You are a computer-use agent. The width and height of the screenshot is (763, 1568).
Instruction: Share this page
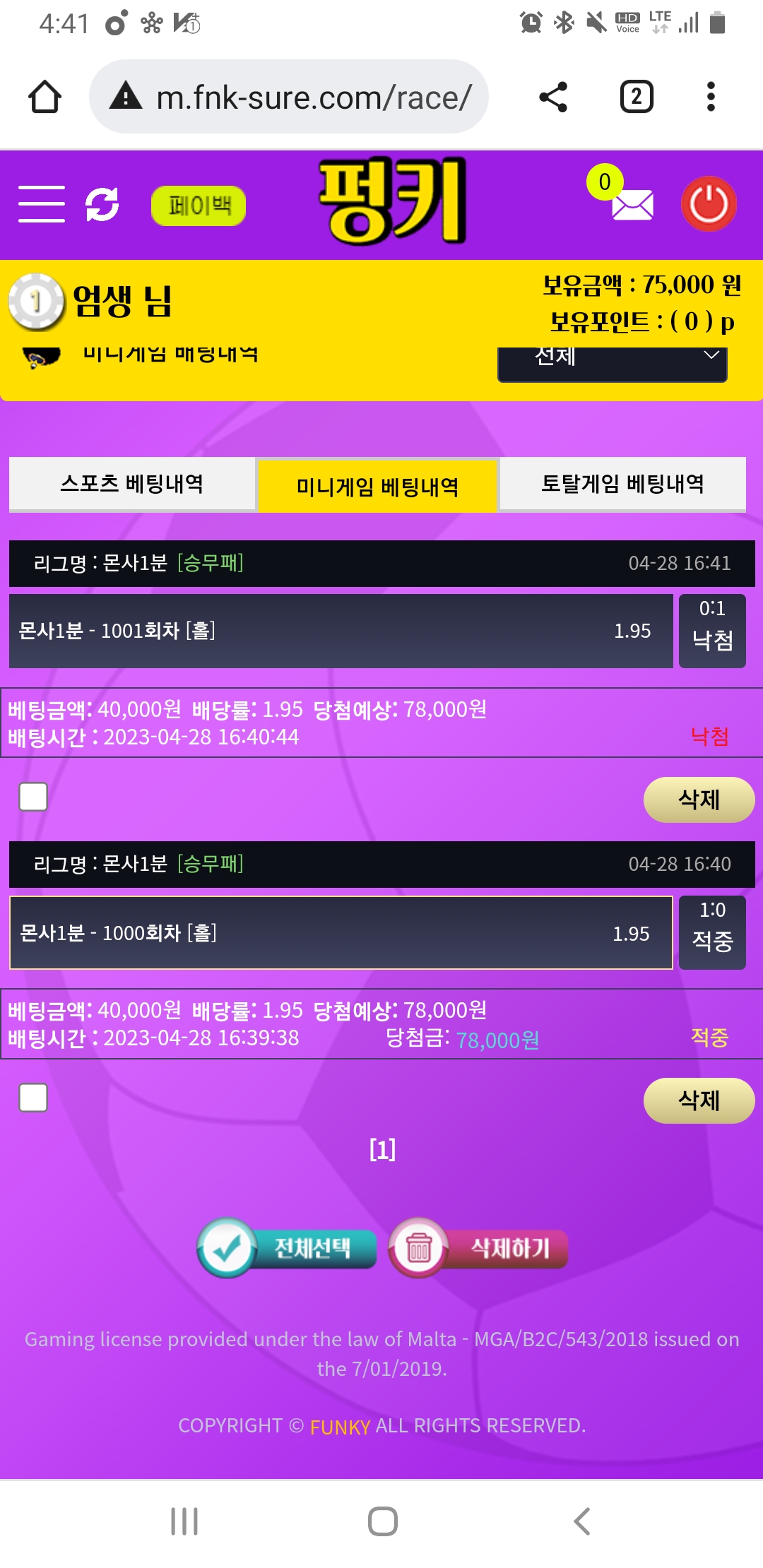553,97
